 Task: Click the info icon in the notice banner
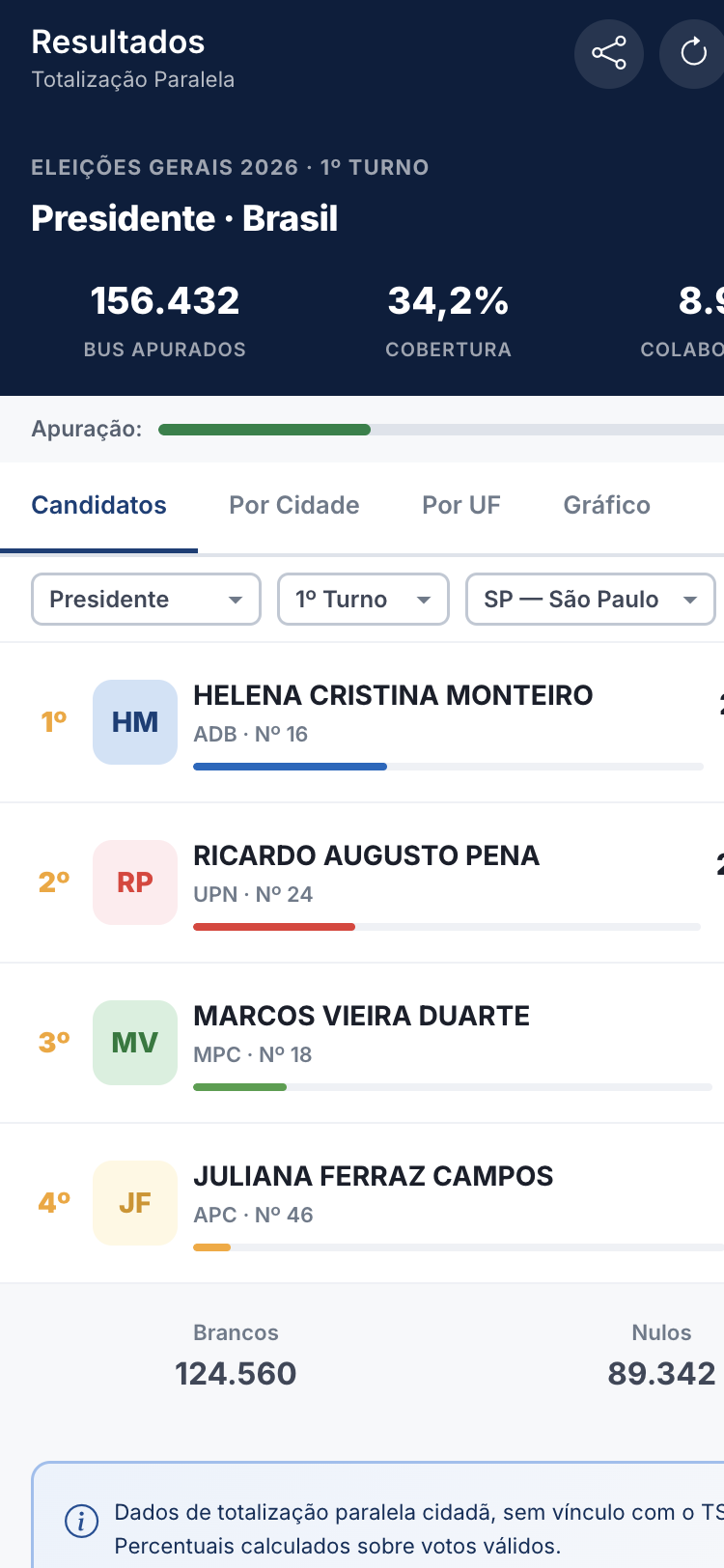(81, 1521)
